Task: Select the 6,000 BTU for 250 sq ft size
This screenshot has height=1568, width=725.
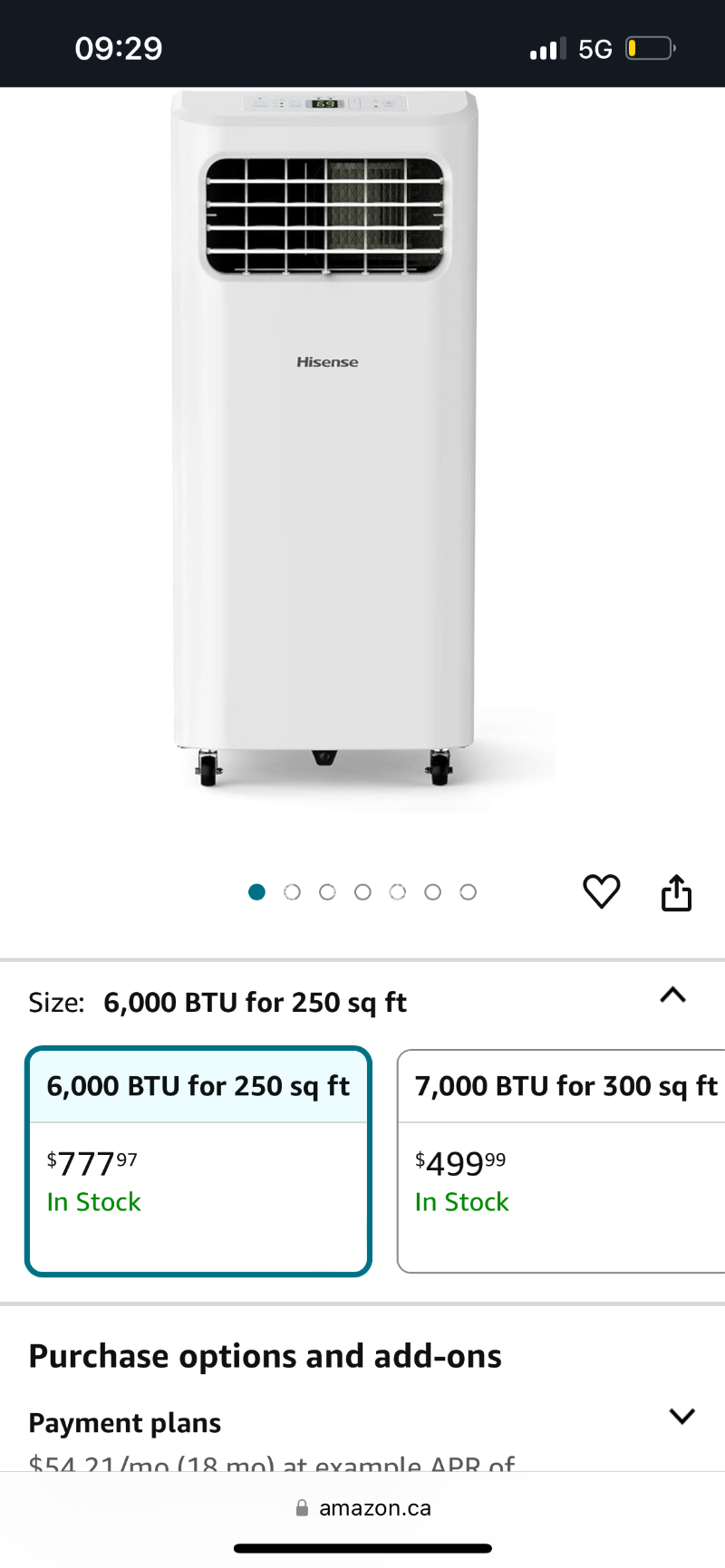Action: [x=198, y=1160]
